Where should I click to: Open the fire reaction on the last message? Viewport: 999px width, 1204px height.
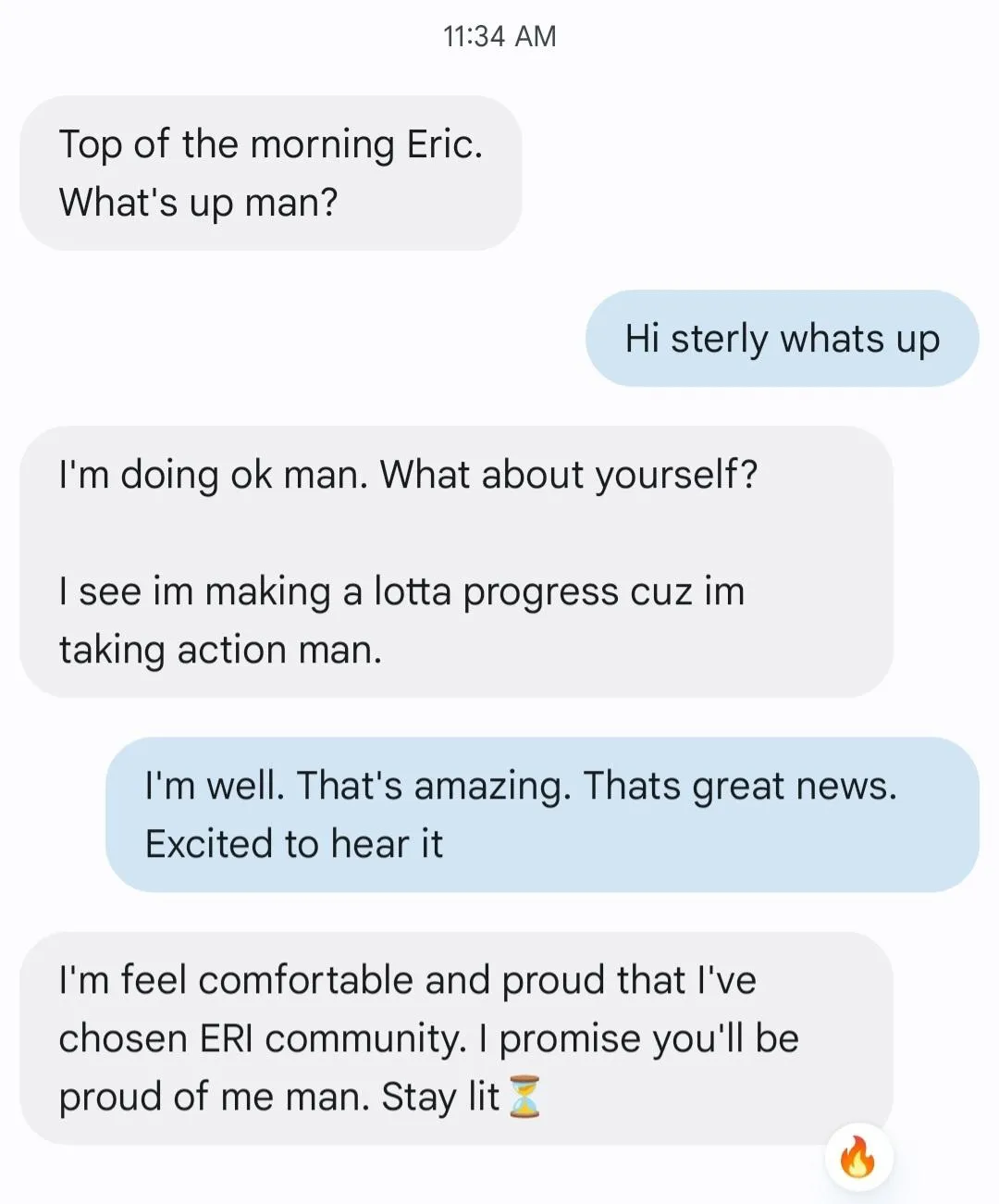[857, 1158]
